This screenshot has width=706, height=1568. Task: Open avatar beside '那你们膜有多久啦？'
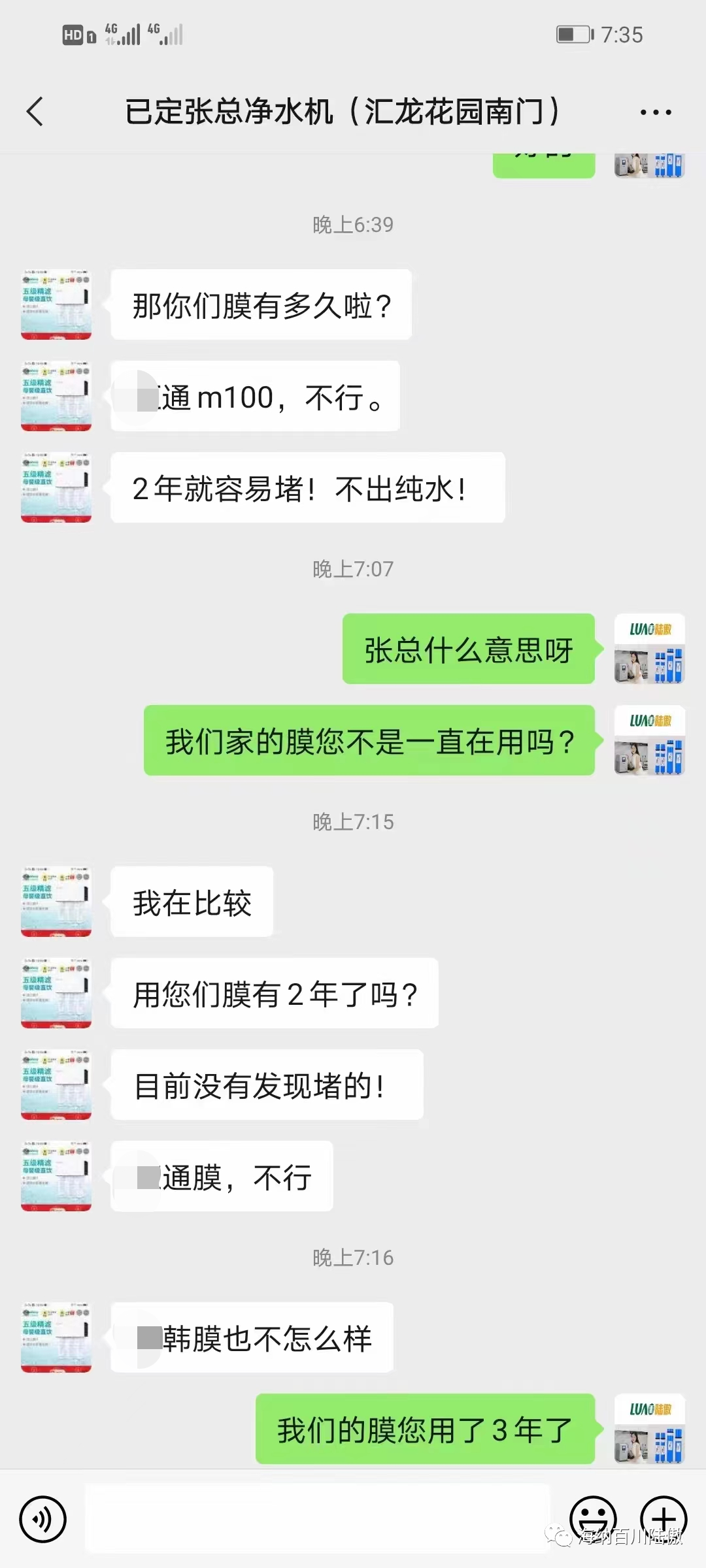[x=56, y=304]
